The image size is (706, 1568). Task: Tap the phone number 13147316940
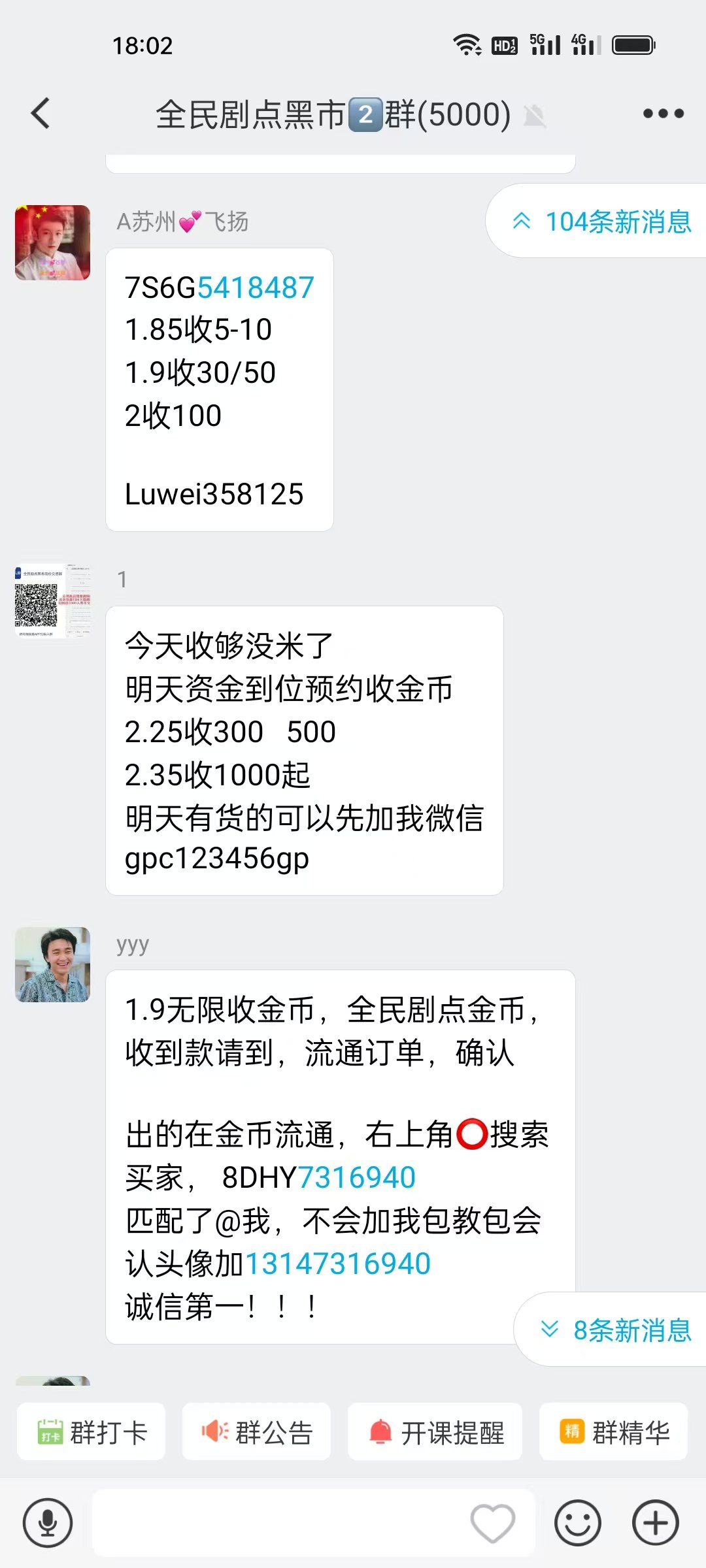[338, 1264]
